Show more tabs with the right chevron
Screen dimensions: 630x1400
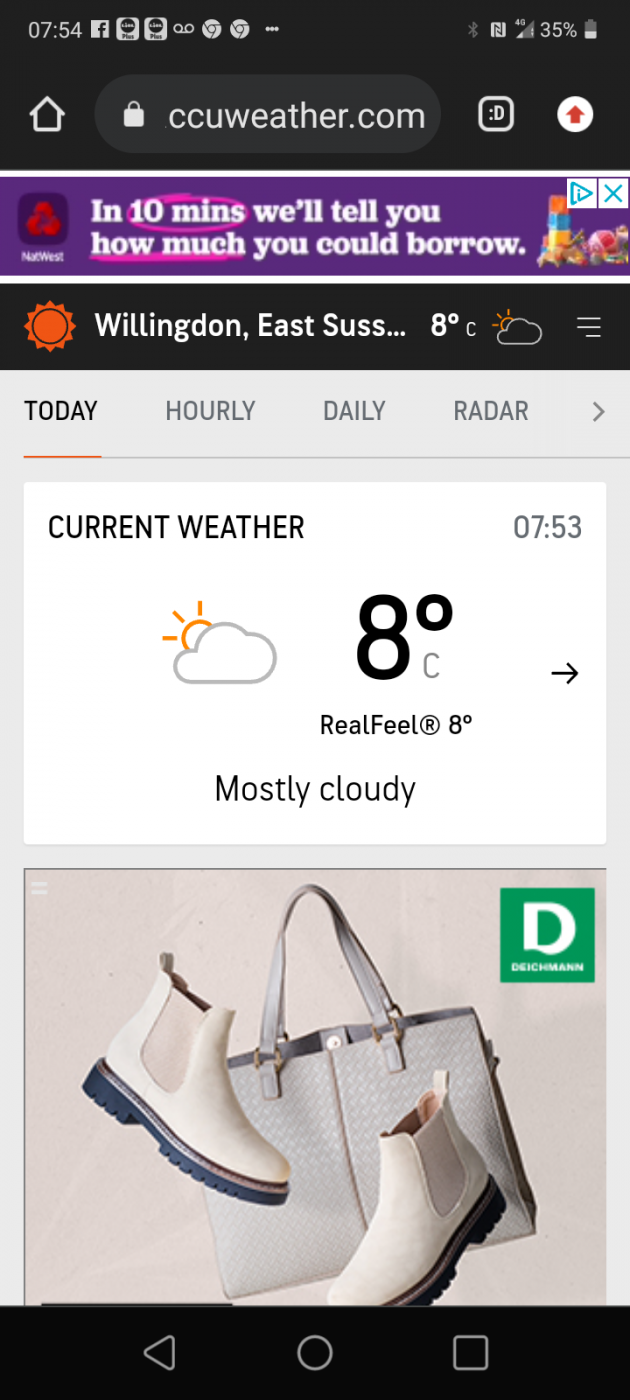click(x=598, y=412)
